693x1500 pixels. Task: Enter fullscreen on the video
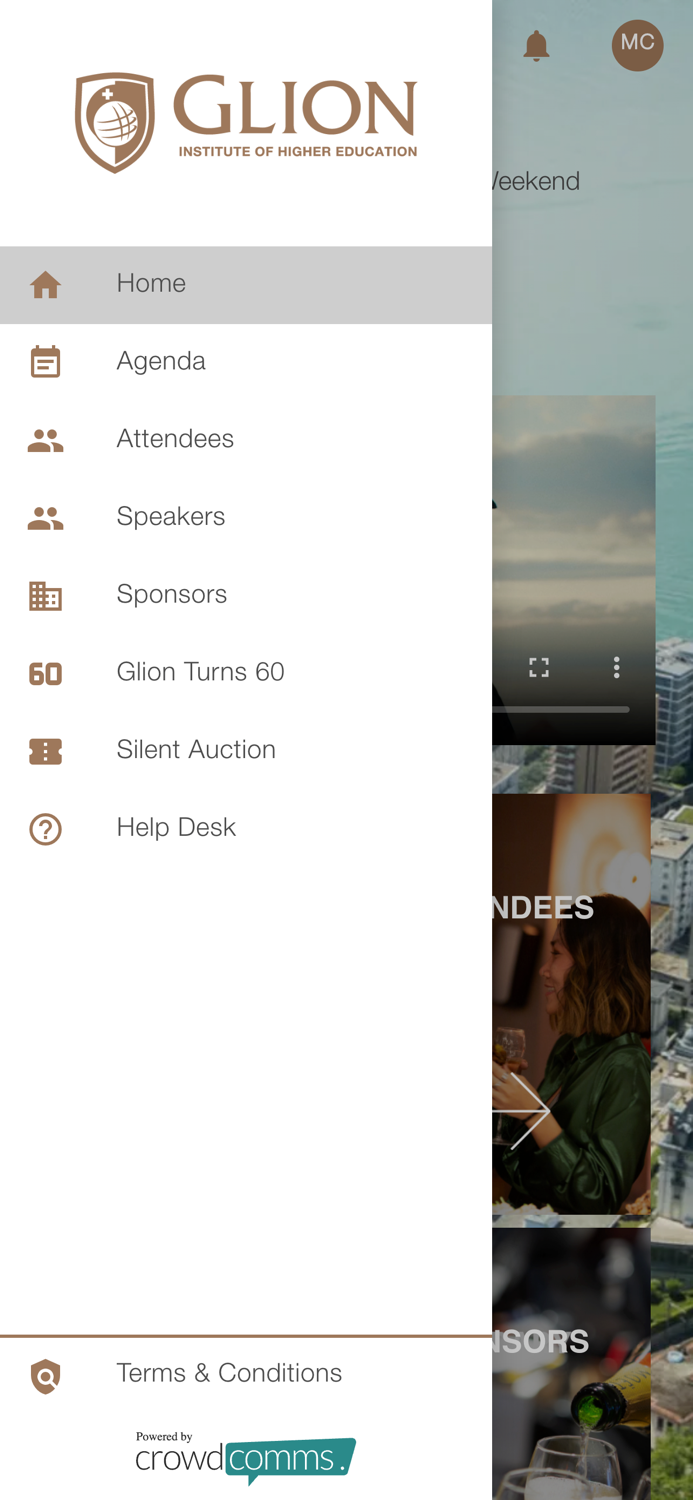(x=539, y=668)
